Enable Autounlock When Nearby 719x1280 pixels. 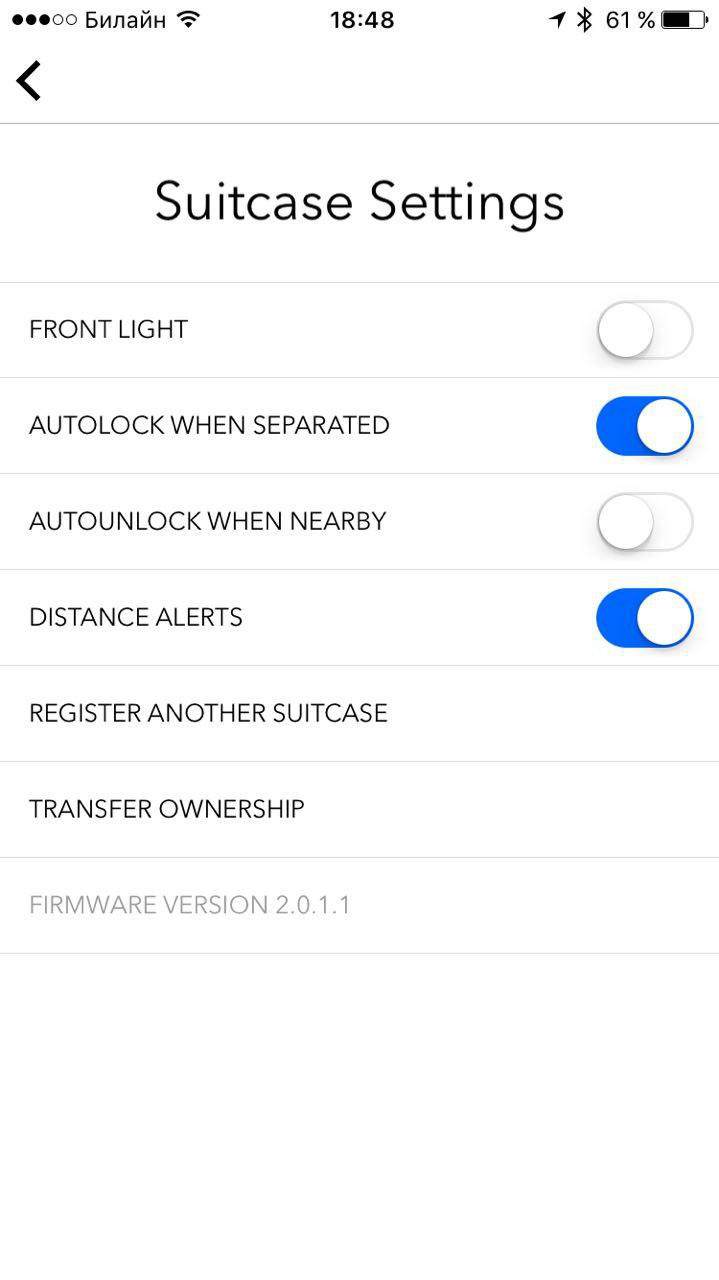[x=644, y=522]
